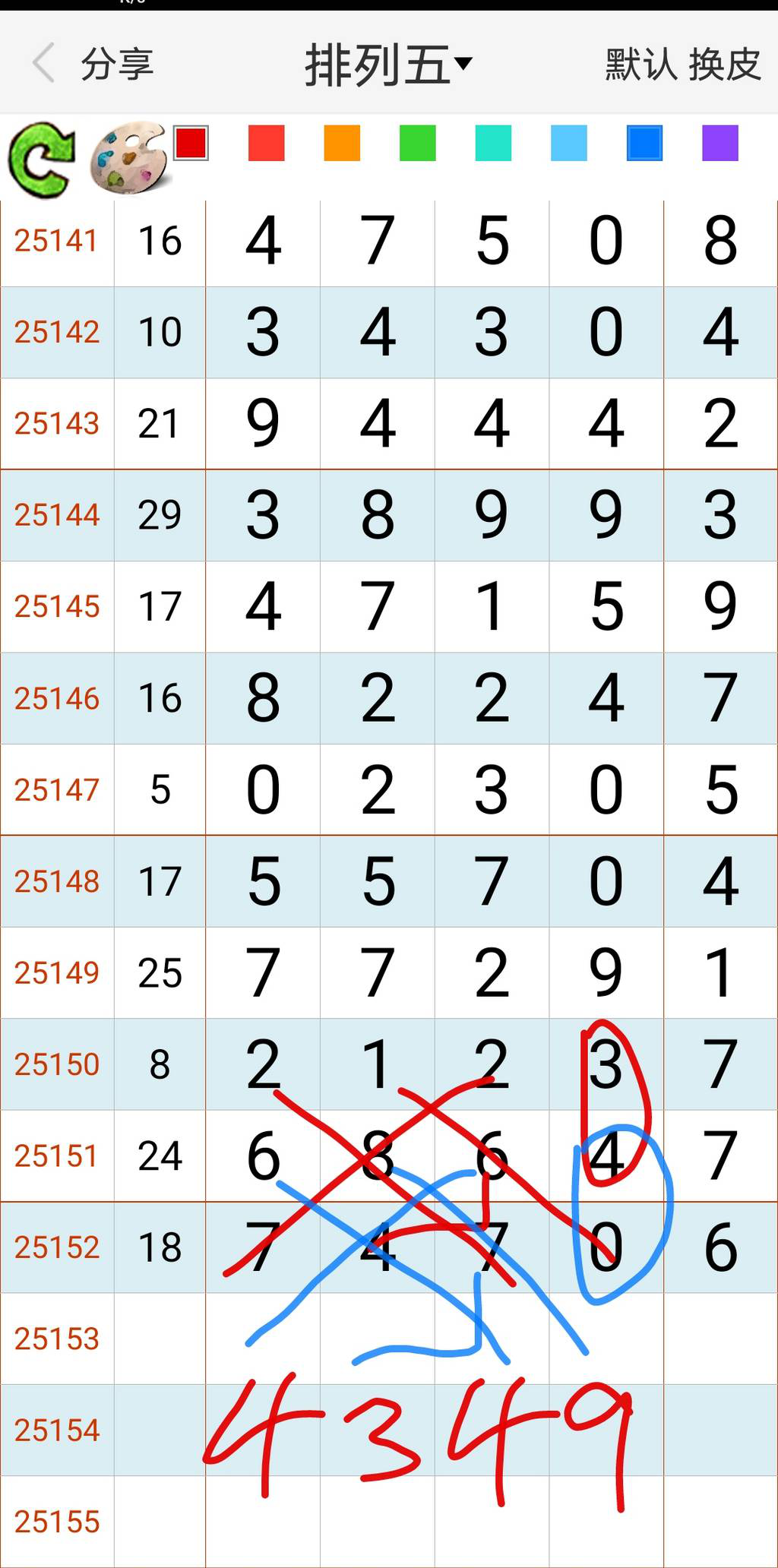Image resolution: width=778 pixels, height=1568 pixels.
Task: Choose the light red color swatch
Action: [266, 143]
